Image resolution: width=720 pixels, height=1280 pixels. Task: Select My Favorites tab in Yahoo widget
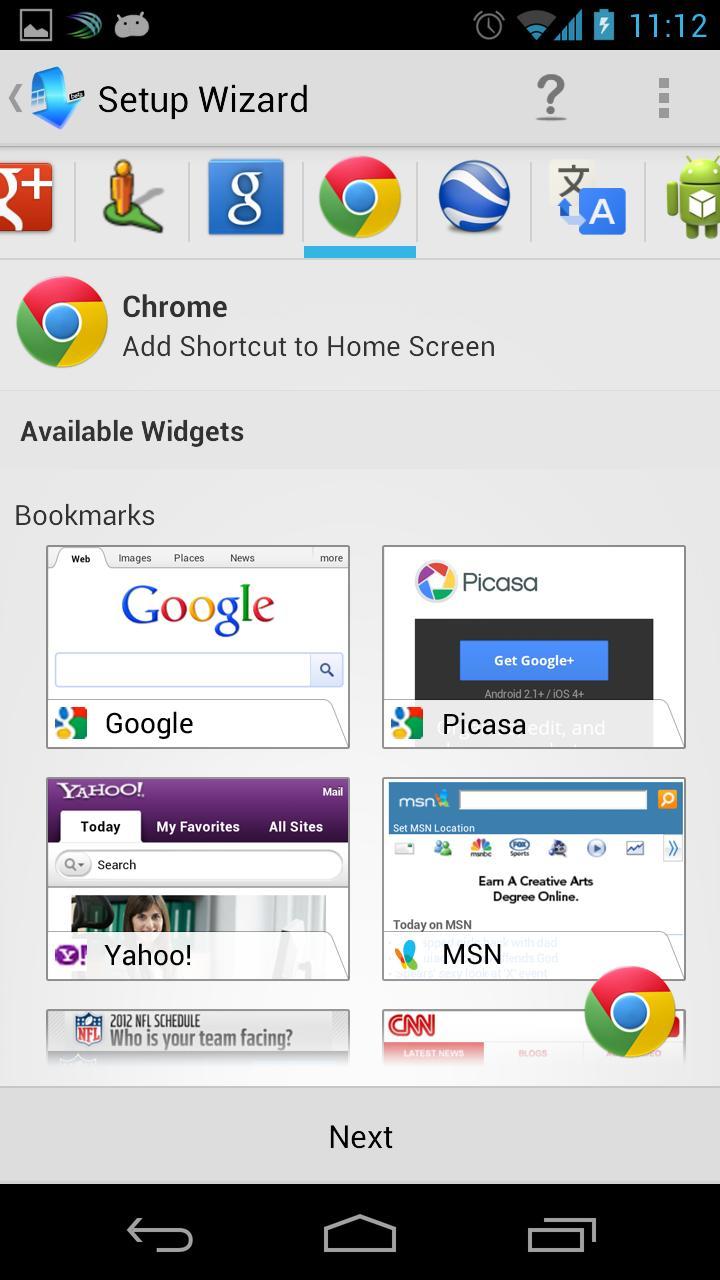pos(198,826)
